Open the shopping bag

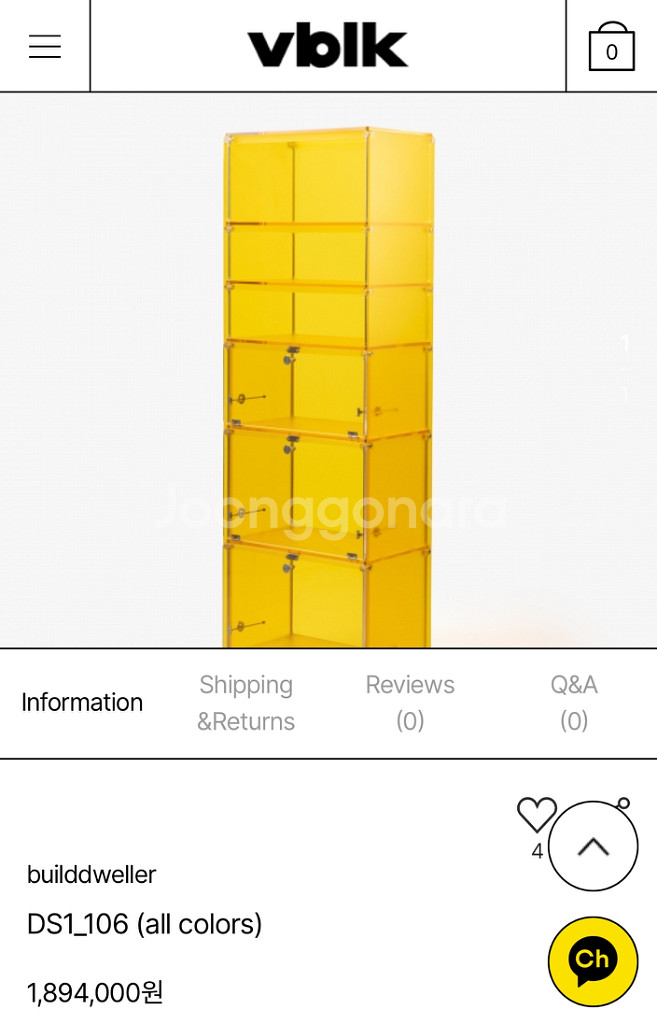(x=611, y=47)
